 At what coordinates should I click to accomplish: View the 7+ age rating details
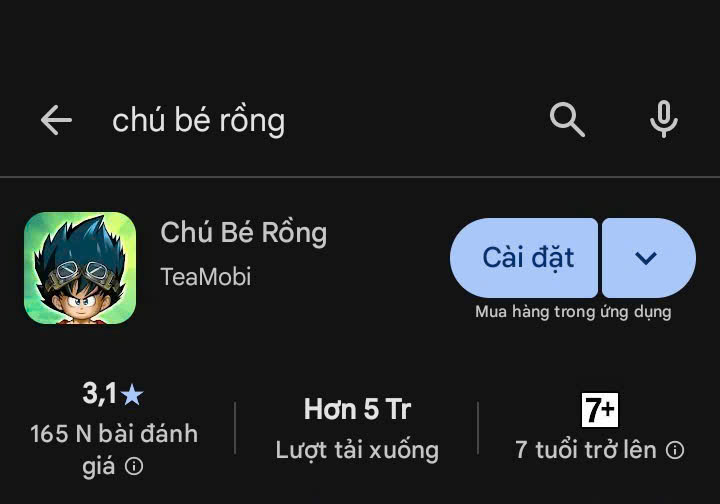click(675, 450)
